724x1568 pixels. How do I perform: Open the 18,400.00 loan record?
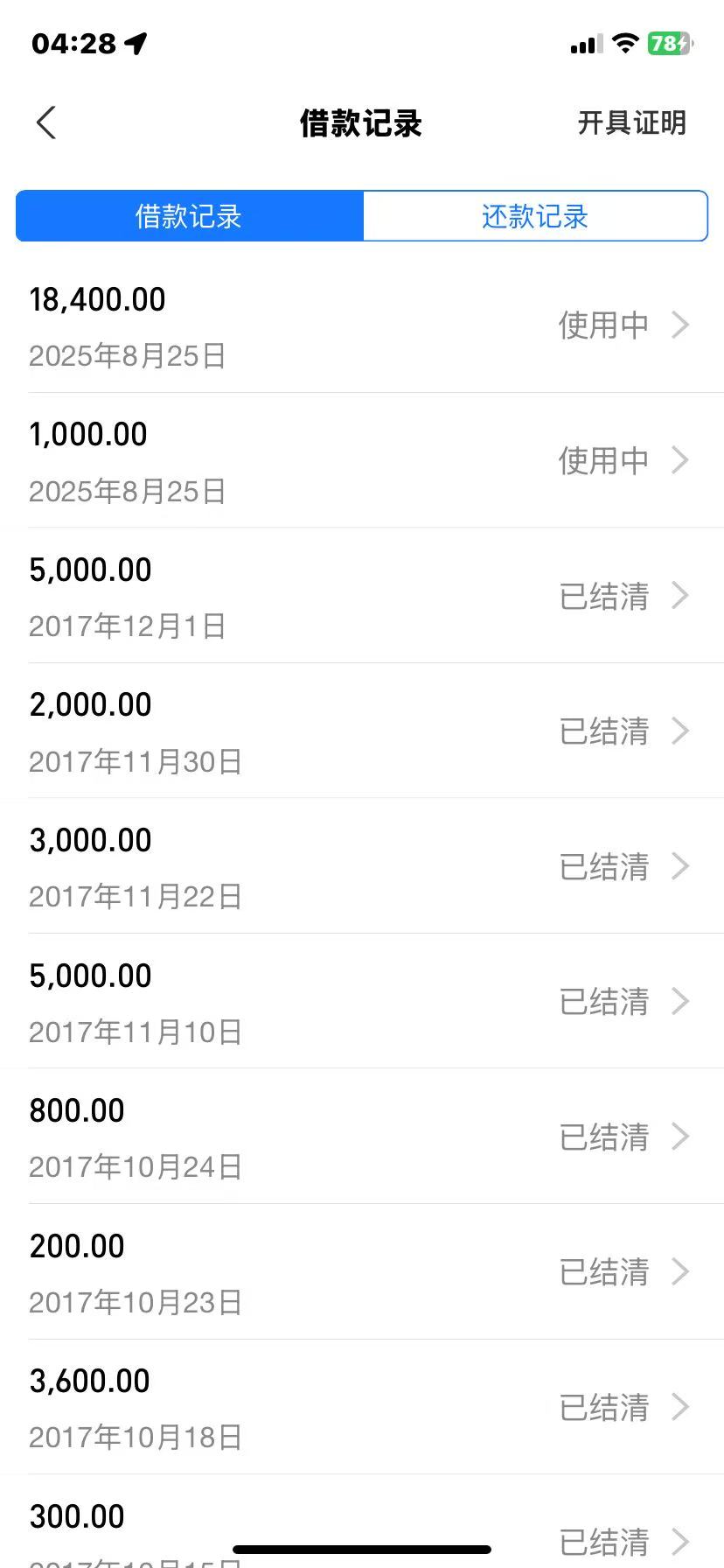pos(362,325)
